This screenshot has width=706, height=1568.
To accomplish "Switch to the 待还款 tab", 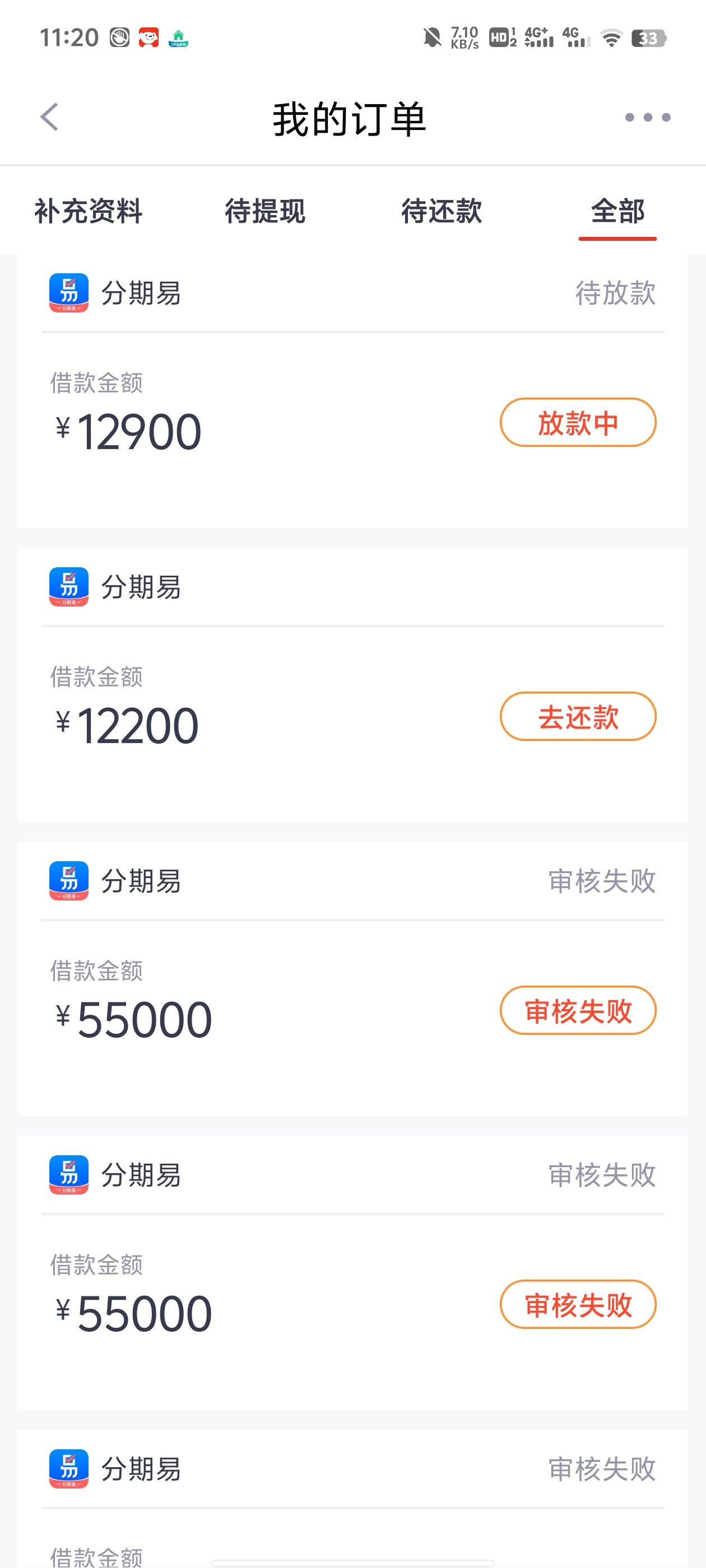I will [442, 211].
